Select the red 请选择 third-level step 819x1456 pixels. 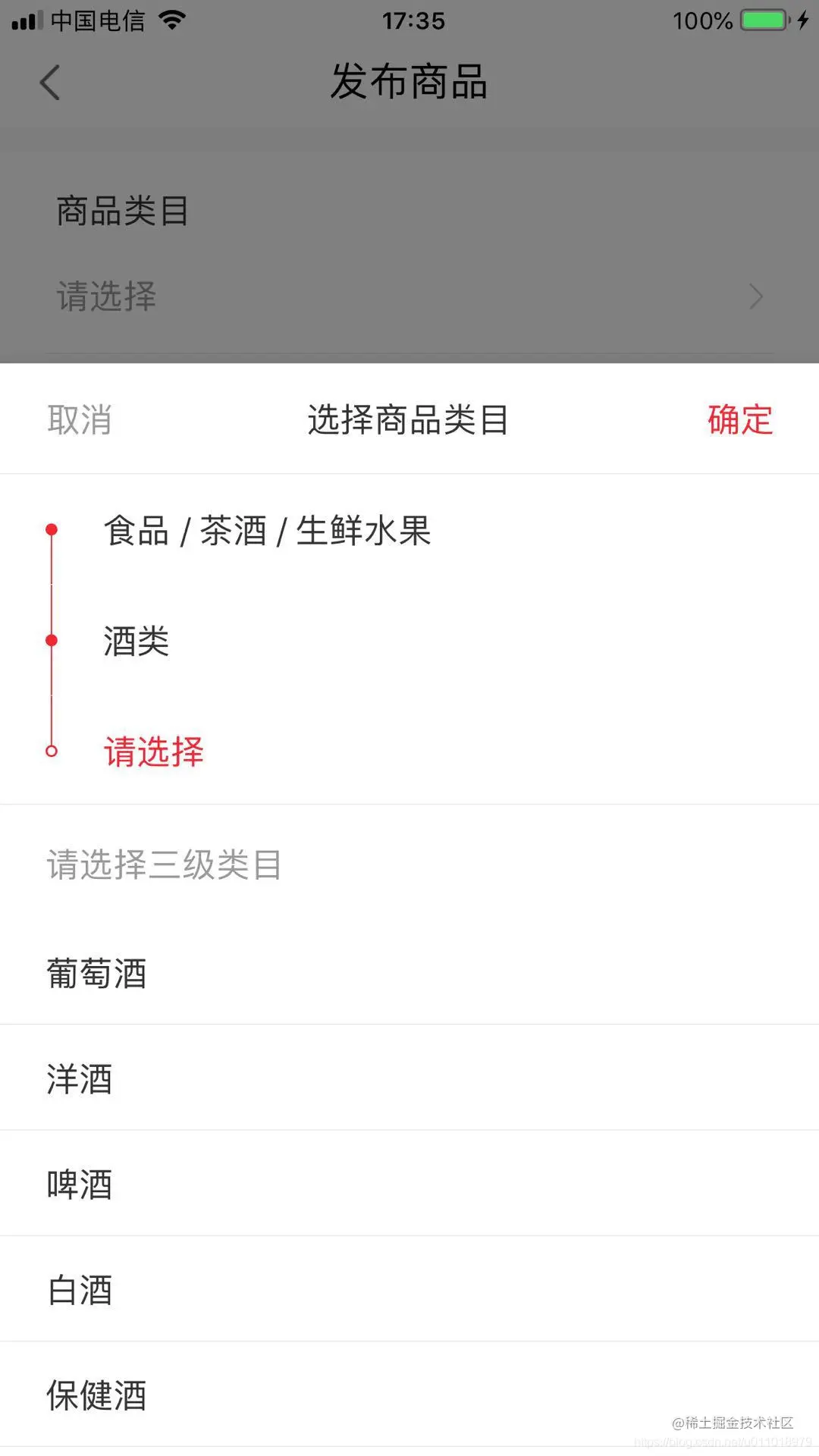coord(154,752)
